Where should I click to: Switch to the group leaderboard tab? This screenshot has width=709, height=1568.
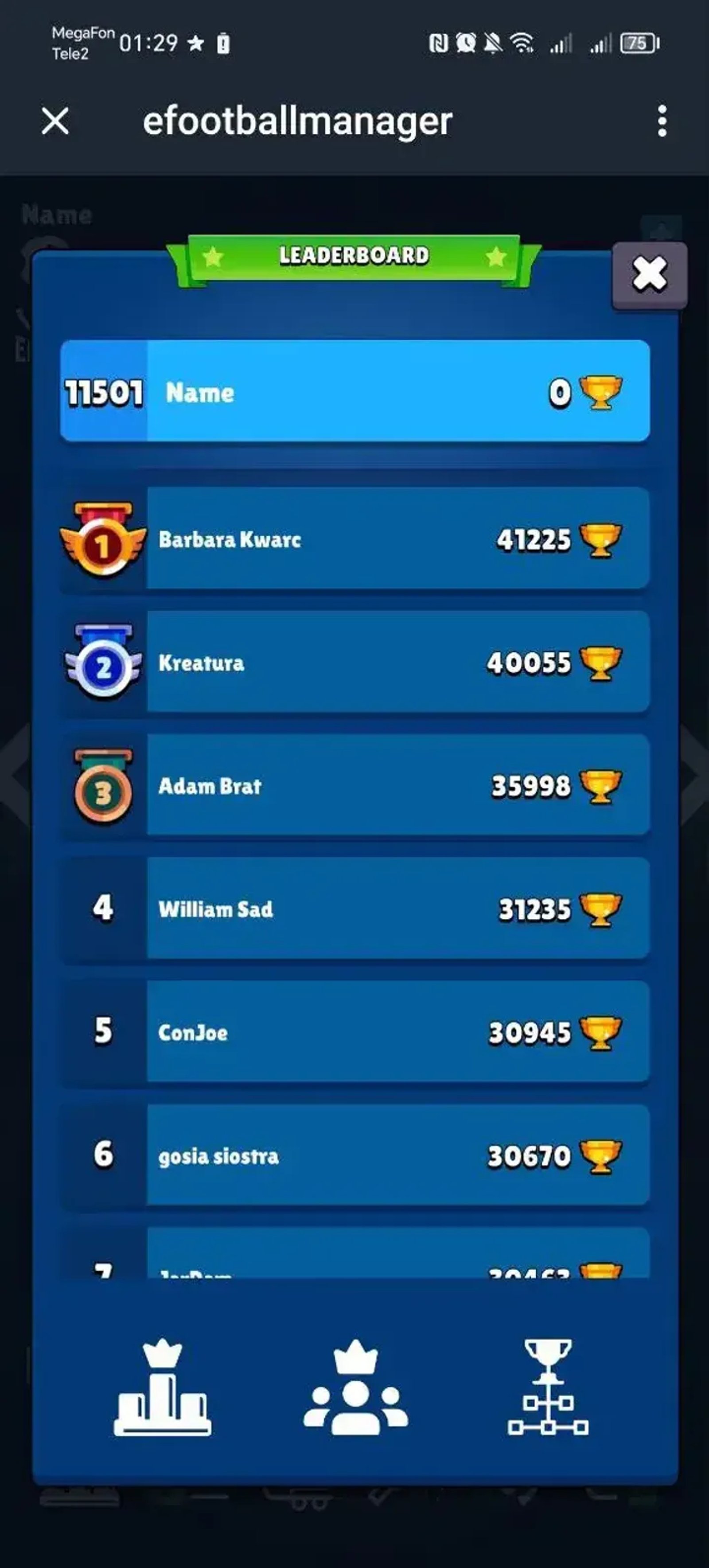(355, 1389)
